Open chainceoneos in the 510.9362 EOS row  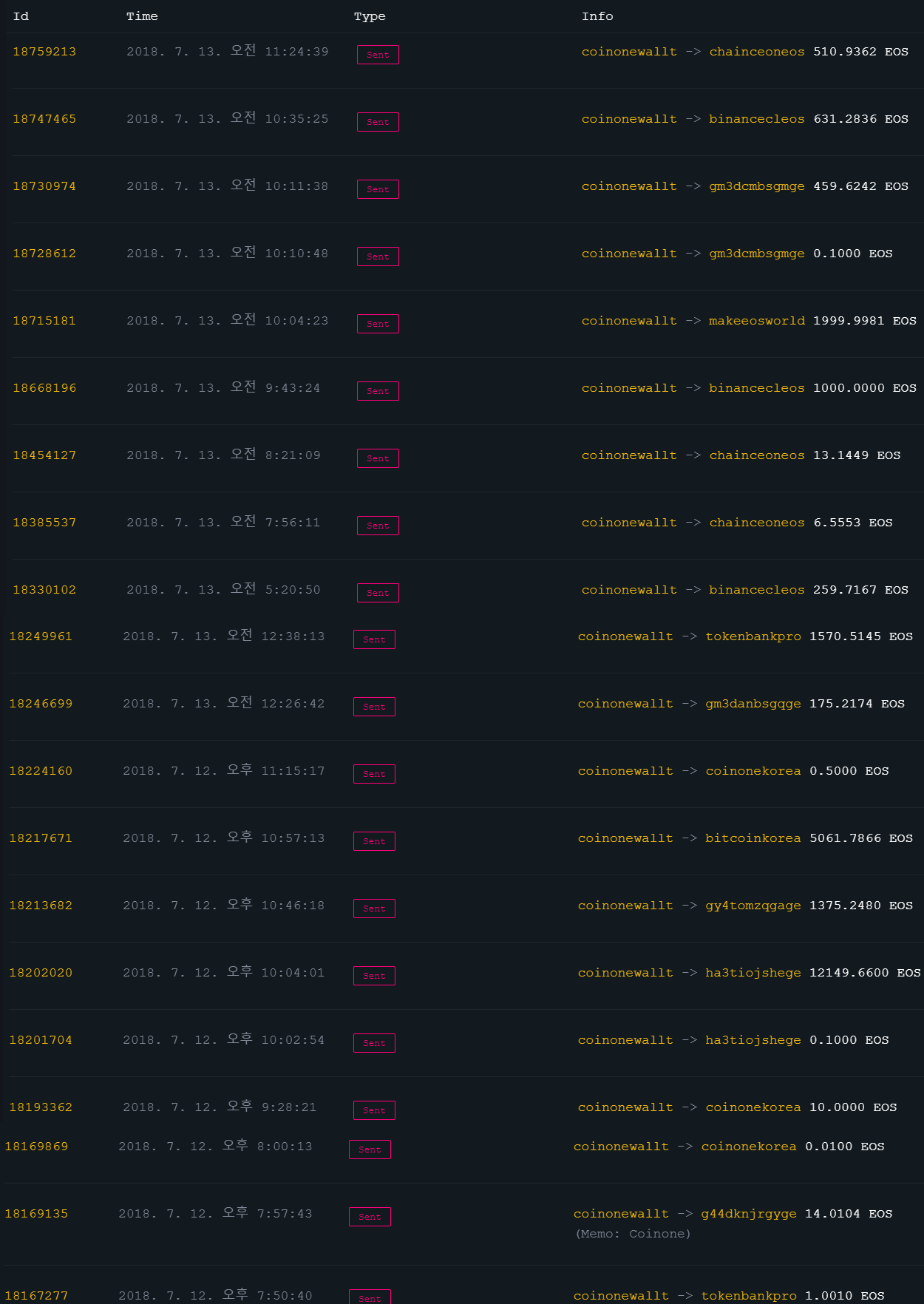pyautogui.click(x=756, y=52)
